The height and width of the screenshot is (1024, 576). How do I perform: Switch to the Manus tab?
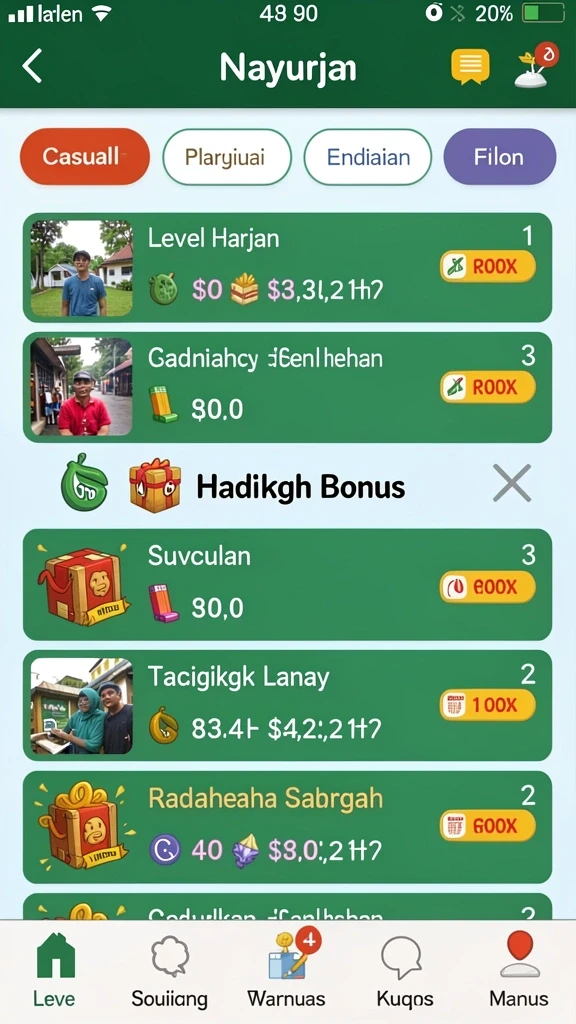point(519,972)
